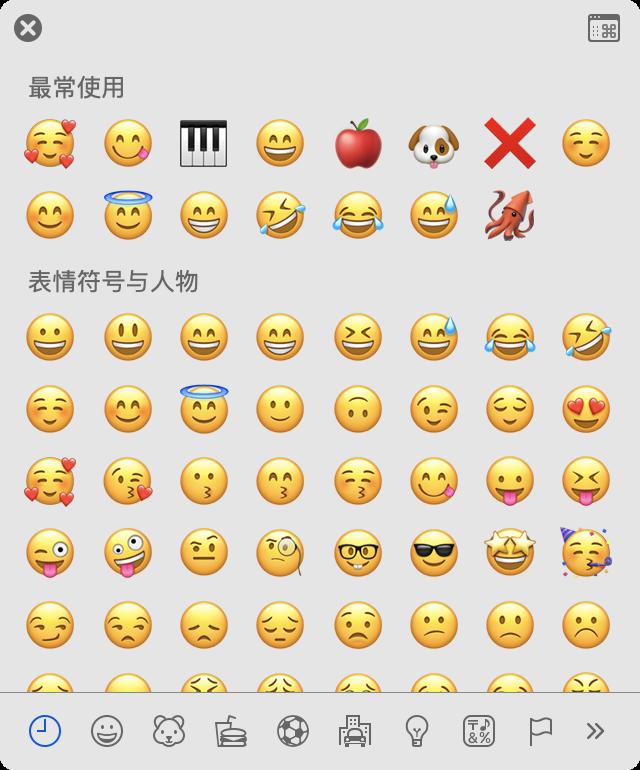Choose the squid emoji
The width and height of the screenshot is (640, 770).
coord(510,215)
